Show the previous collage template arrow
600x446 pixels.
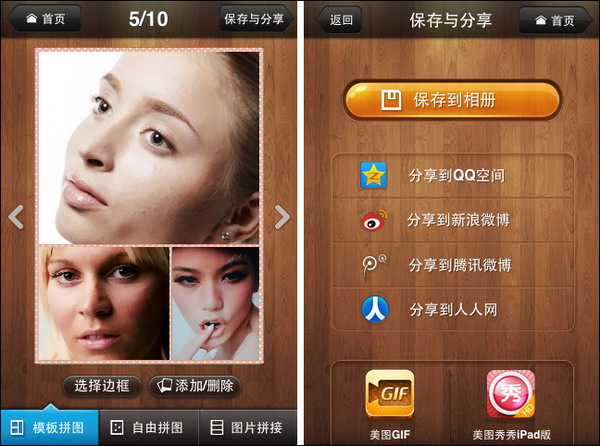click(x=16, y=217)
